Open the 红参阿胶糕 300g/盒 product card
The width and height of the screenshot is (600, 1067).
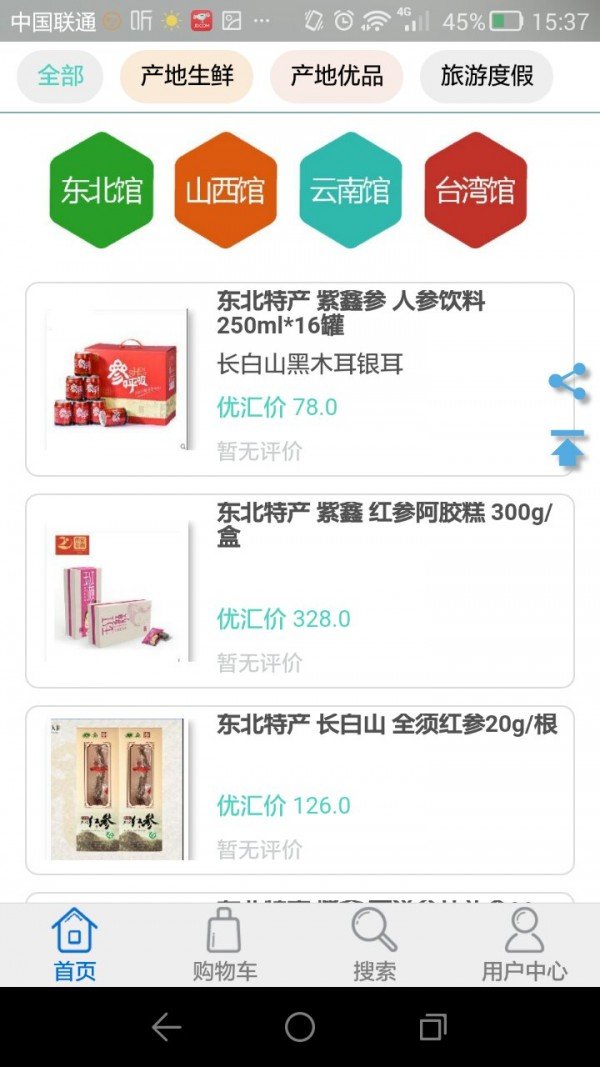coord(300,591)
